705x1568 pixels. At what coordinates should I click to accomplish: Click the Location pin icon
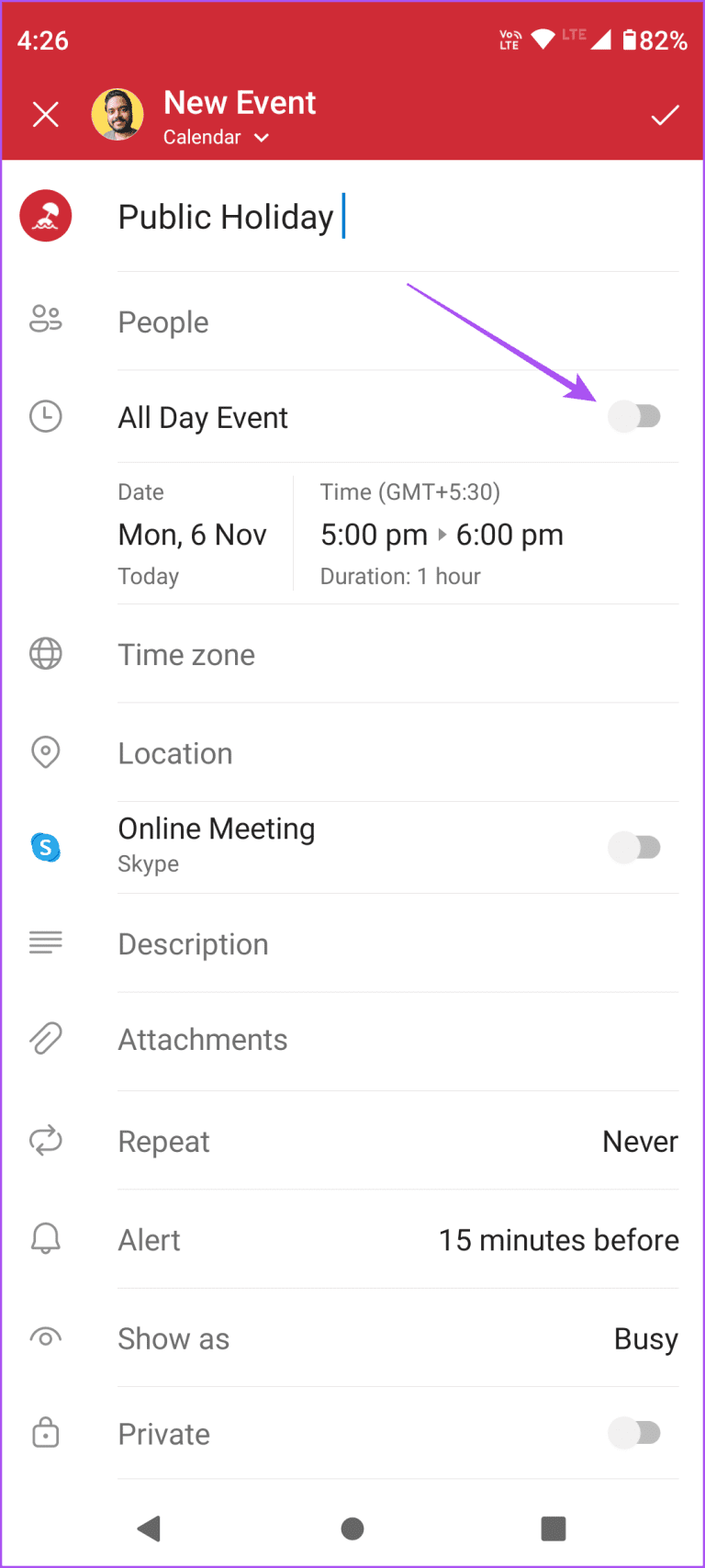point(45,752)
